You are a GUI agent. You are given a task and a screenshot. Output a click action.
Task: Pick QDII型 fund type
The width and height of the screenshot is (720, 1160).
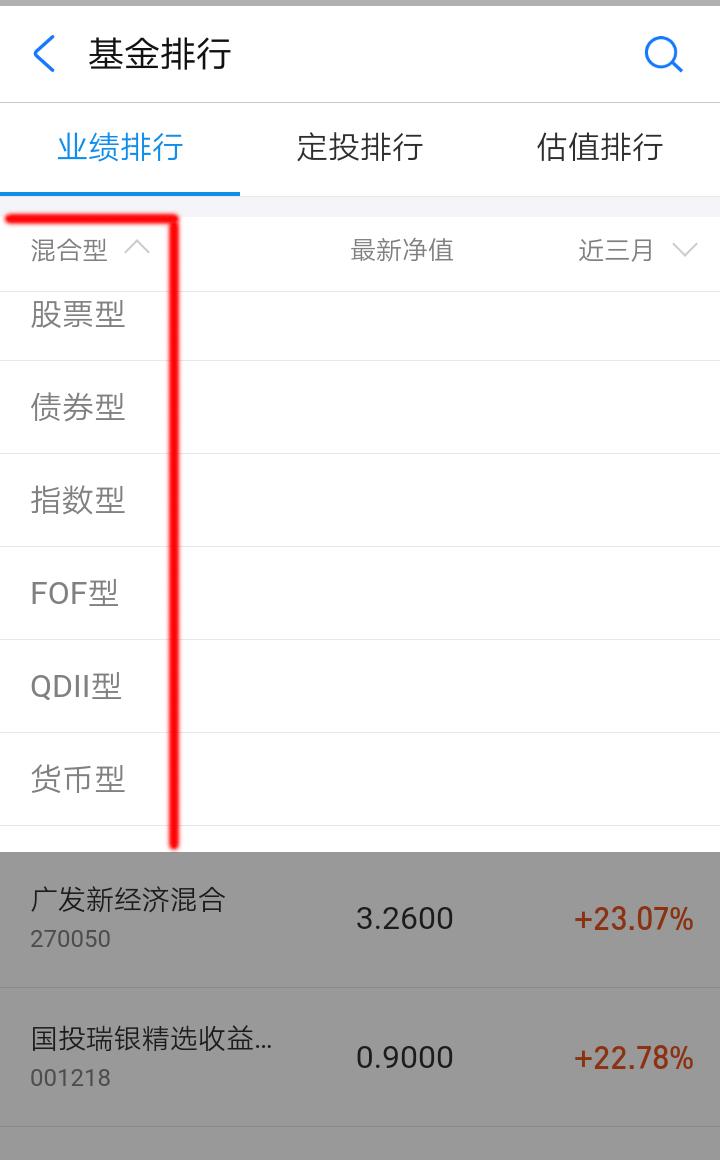[360, 687]
